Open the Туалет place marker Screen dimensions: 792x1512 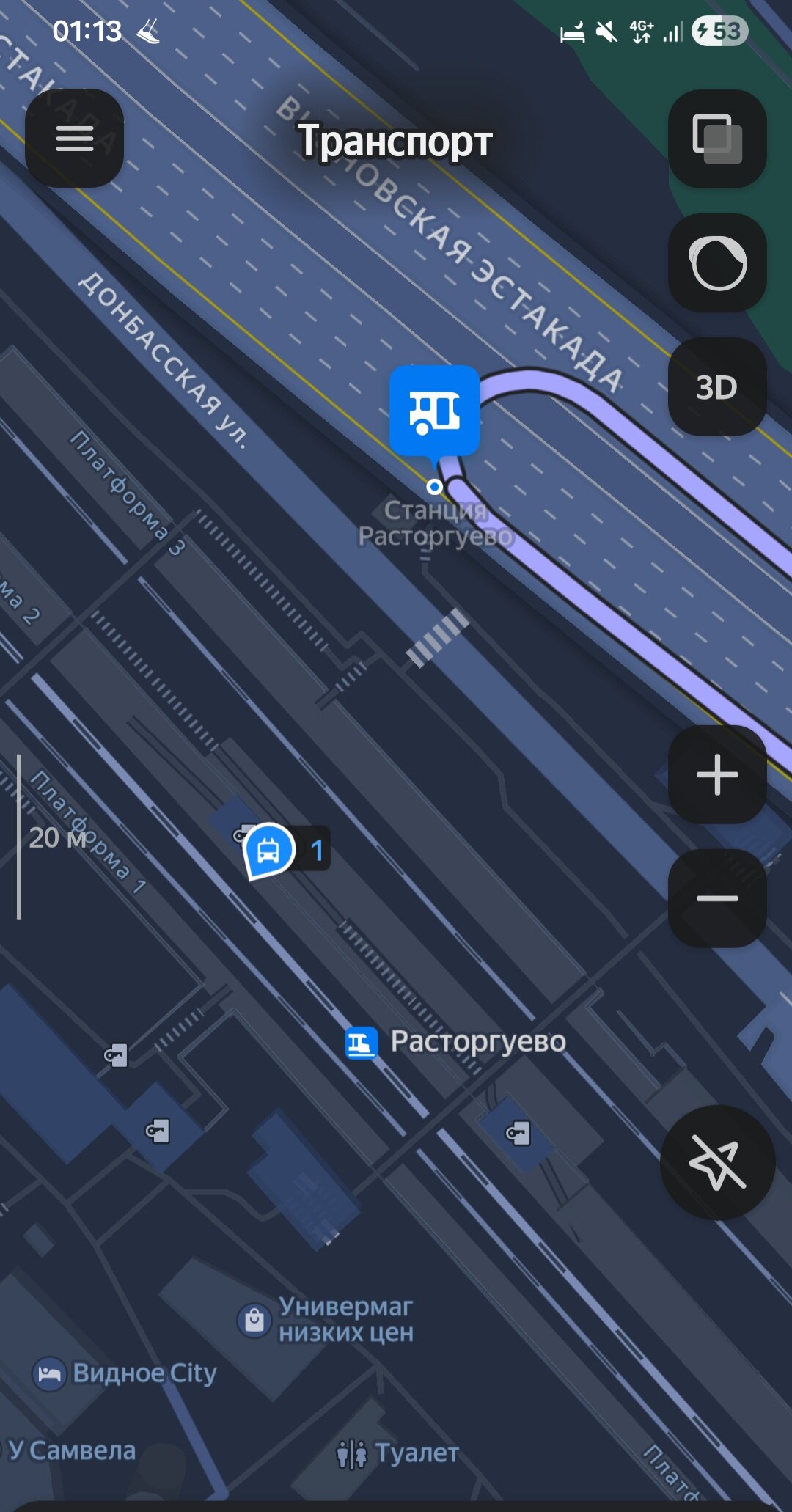352,1453
